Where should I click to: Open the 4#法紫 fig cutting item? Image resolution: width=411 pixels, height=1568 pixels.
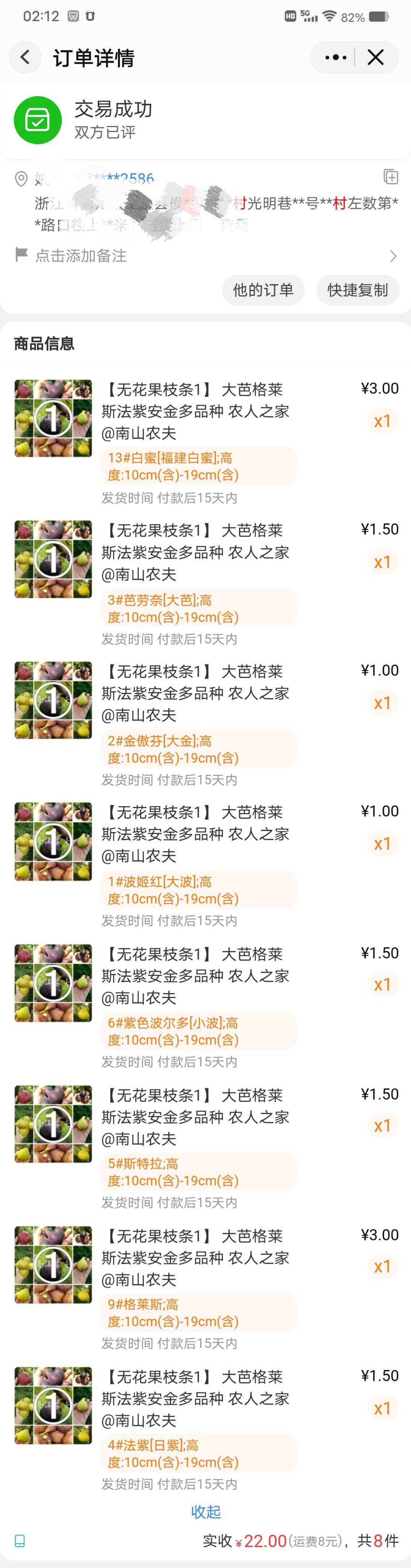(x=195, y=1398)
